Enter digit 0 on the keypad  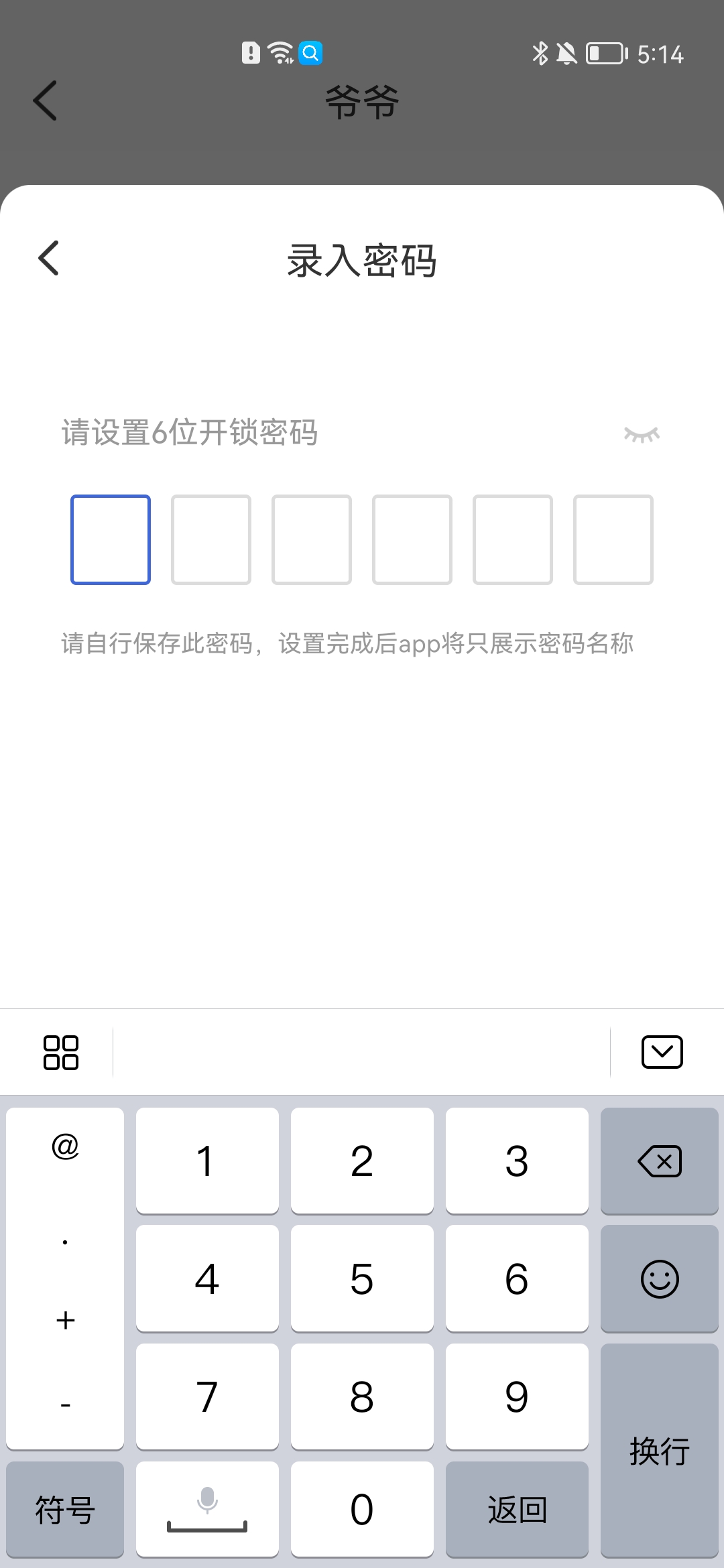point(362,1509)
